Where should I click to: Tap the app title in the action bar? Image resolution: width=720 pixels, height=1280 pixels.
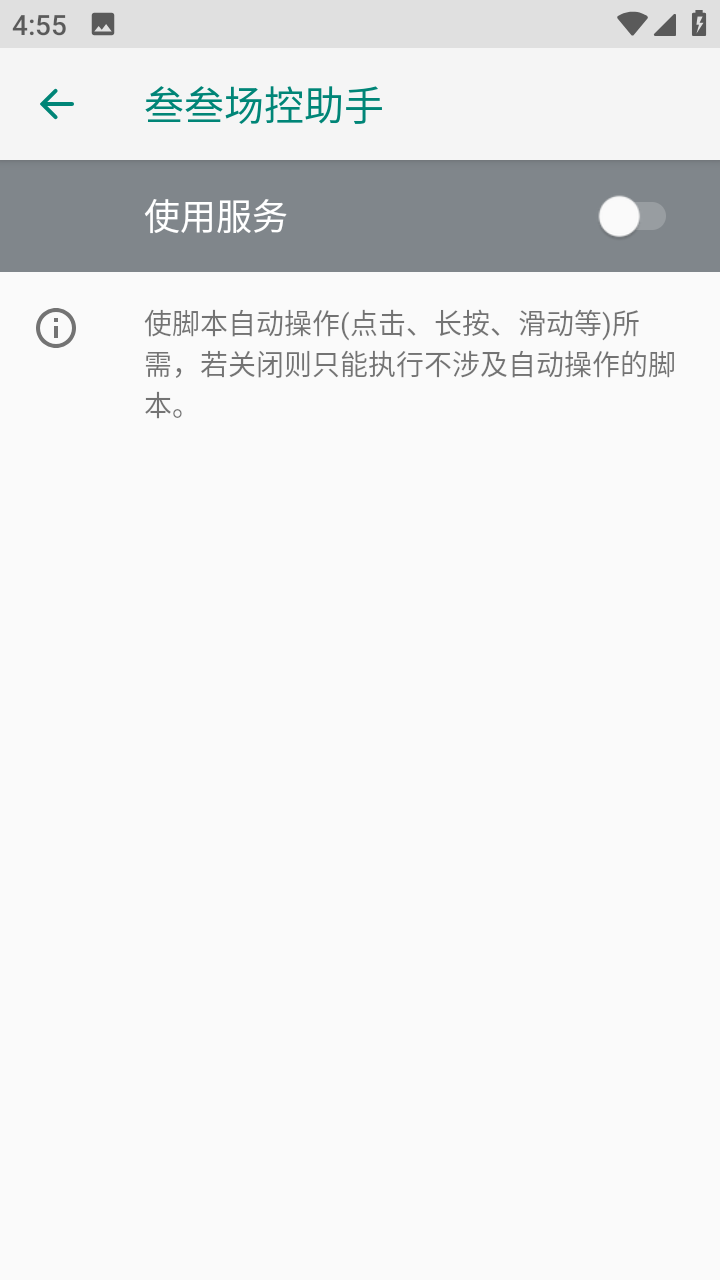262,104
